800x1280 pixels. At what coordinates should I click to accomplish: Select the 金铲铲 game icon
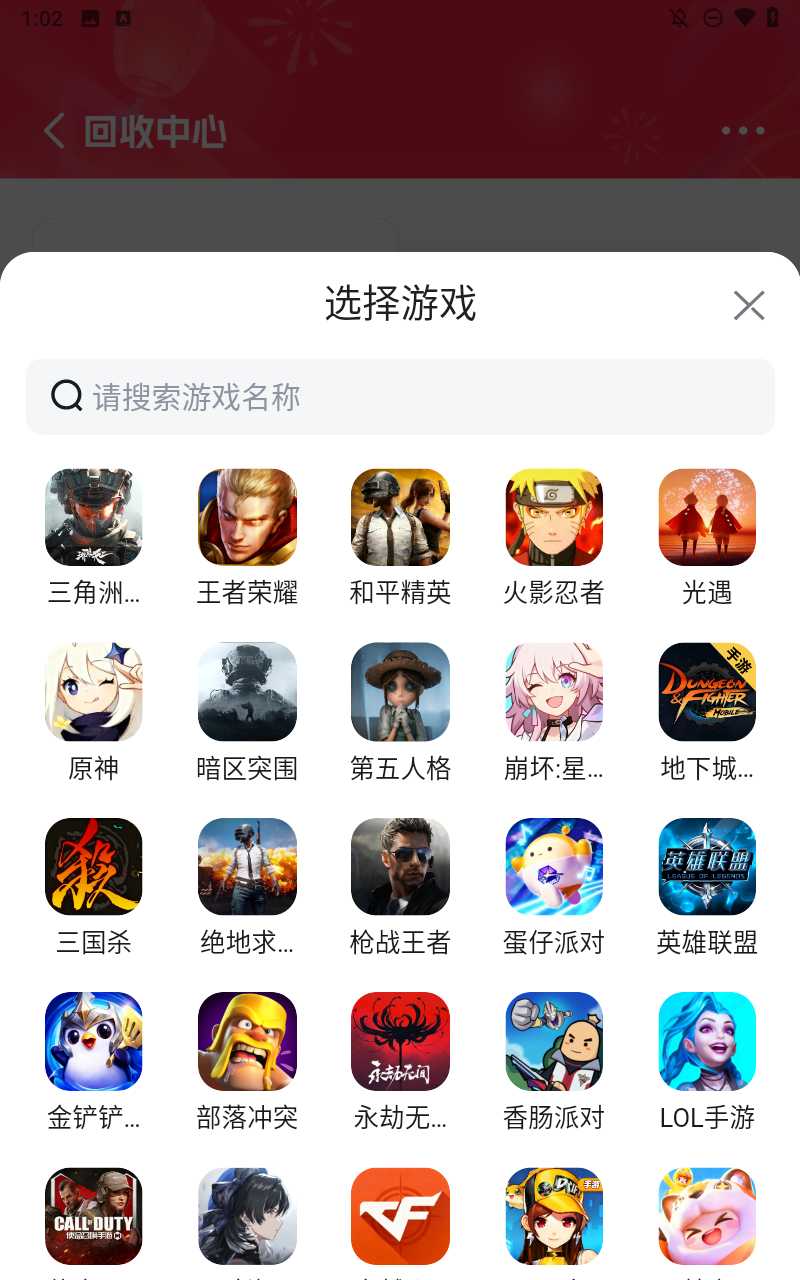(94, 1041)
